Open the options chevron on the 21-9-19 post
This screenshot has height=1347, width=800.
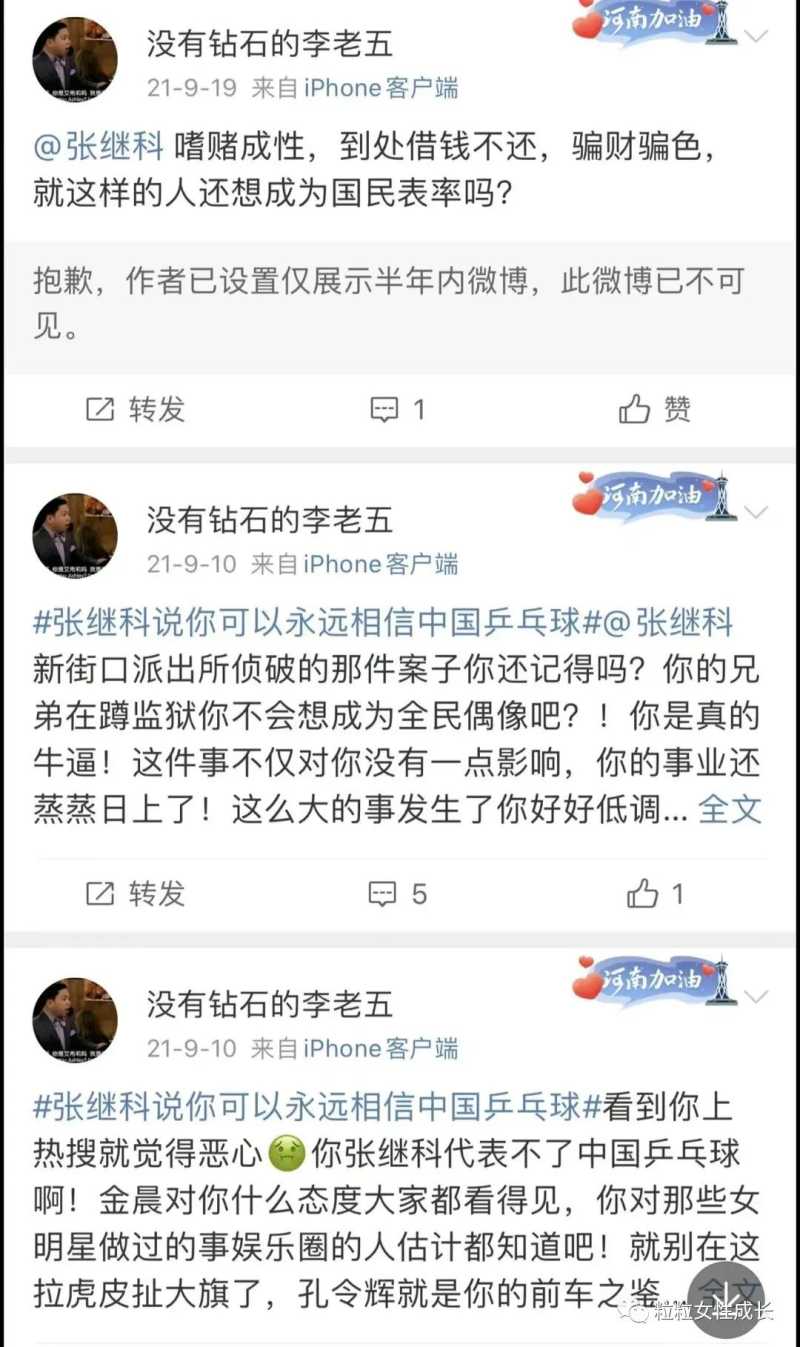pyautogui.click(x=757, y=37)
